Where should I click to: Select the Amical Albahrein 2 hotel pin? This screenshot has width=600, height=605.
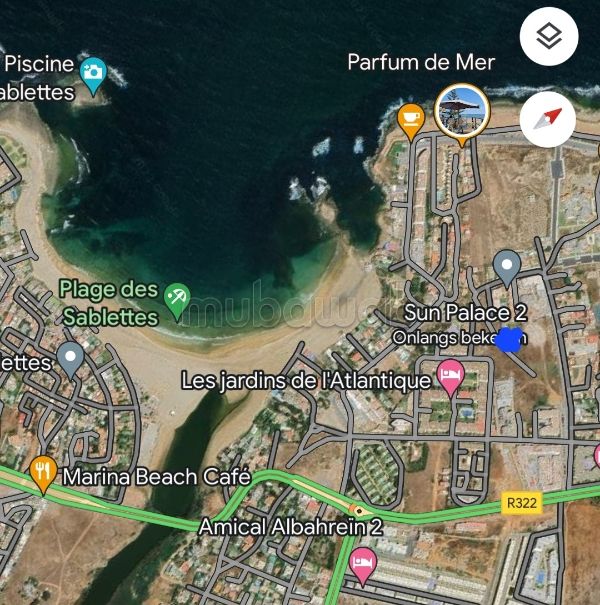click(x=362, y=564)
